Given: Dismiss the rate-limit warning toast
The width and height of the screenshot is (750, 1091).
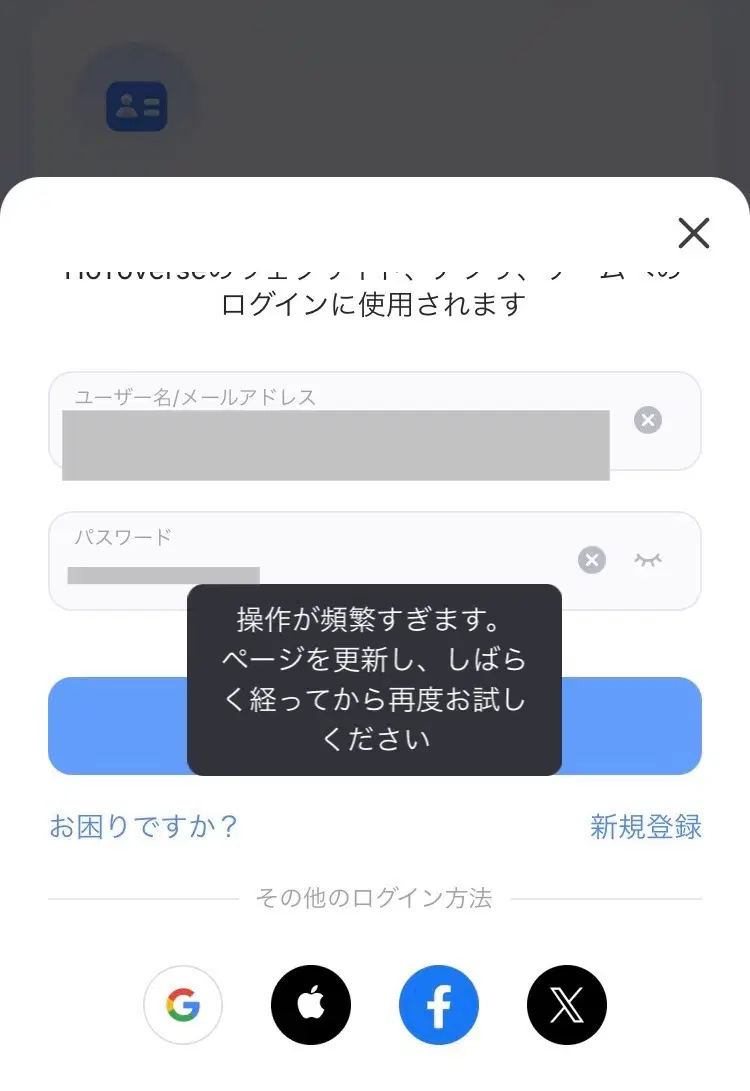Looking at the screenshot, I should click(374, 678).
